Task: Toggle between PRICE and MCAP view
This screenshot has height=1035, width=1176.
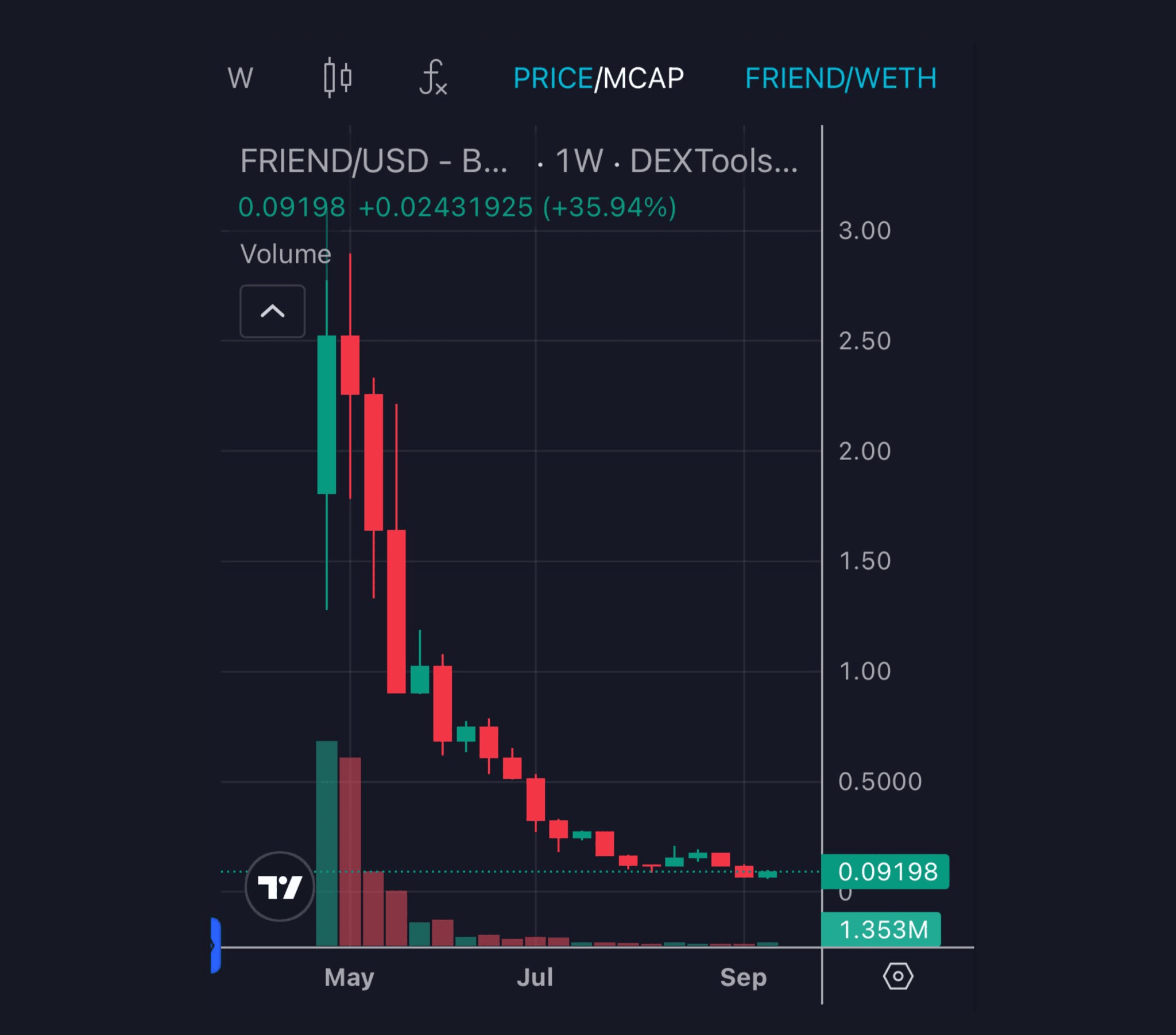Action: 598,78
